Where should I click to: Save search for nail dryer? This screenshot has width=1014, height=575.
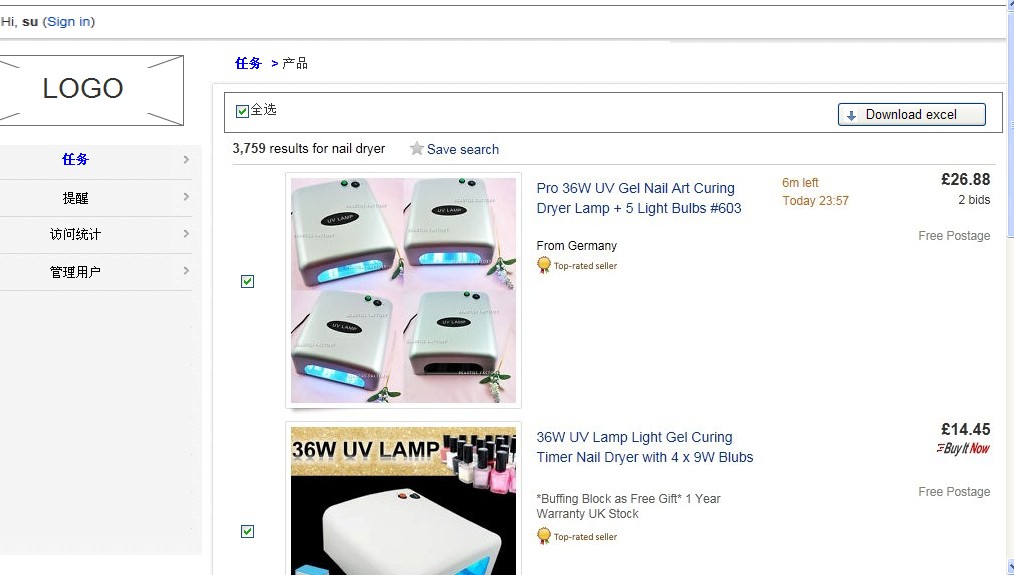[454, 149]
